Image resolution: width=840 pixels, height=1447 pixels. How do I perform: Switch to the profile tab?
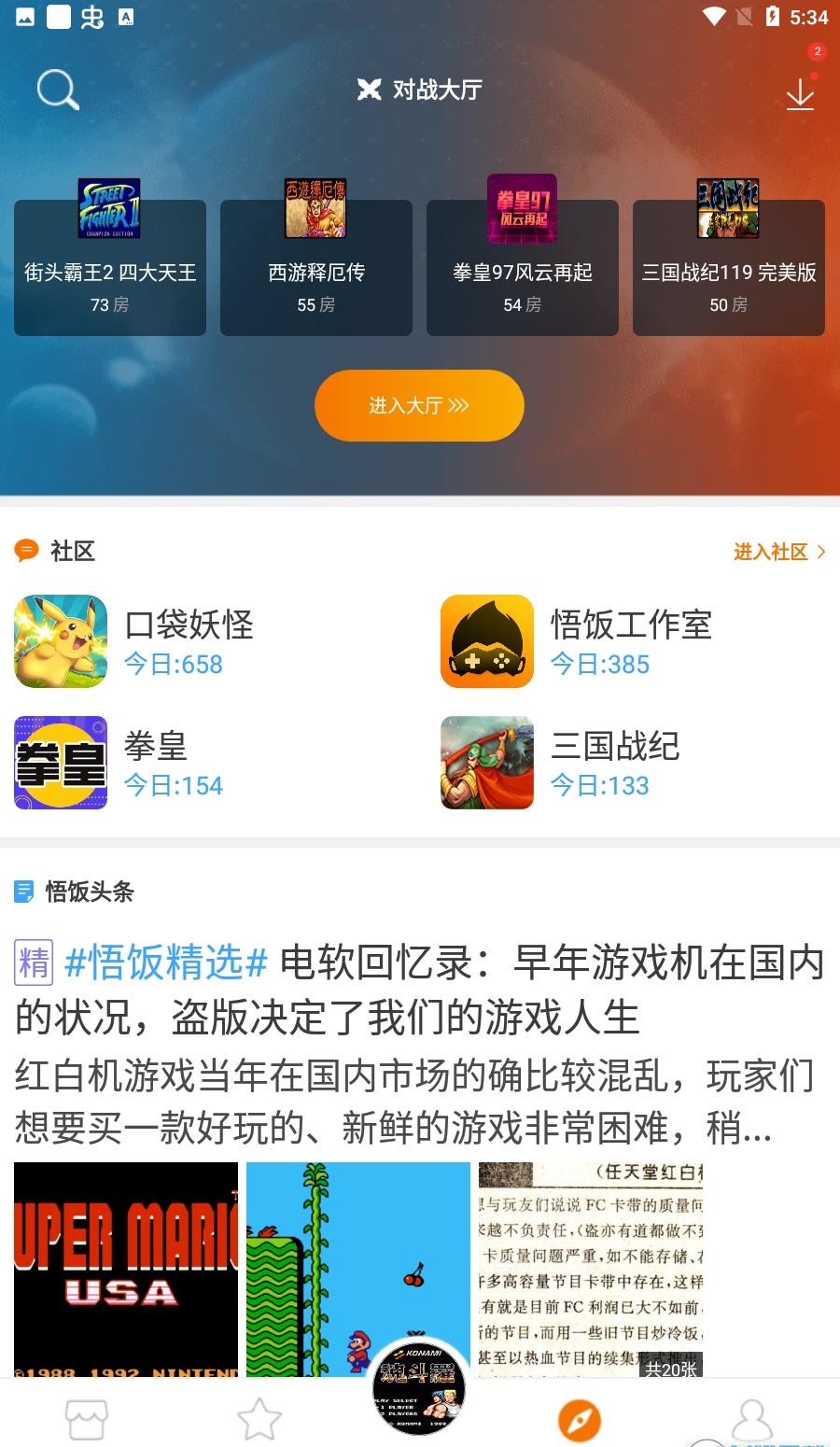(x=751, y=1420)
